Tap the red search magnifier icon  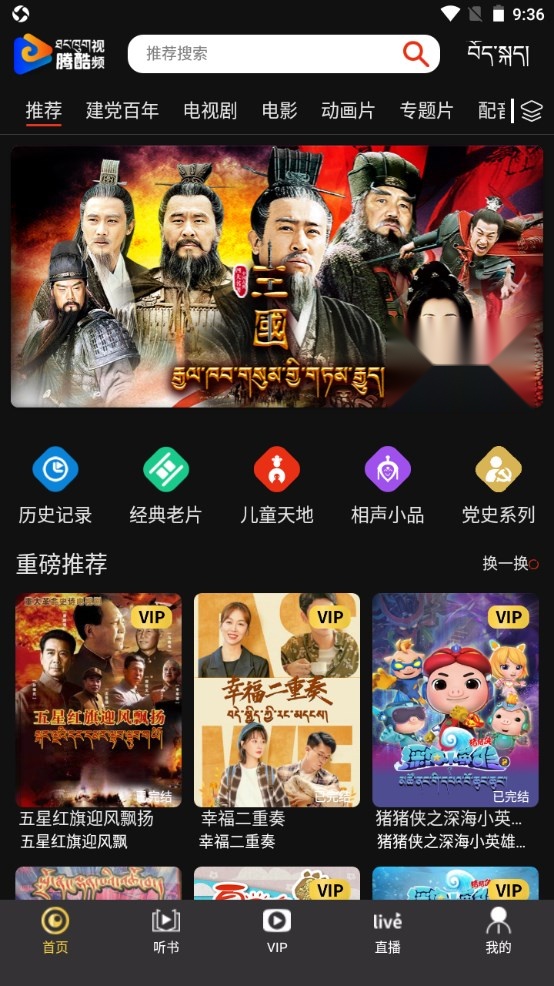tap(416, 53)
